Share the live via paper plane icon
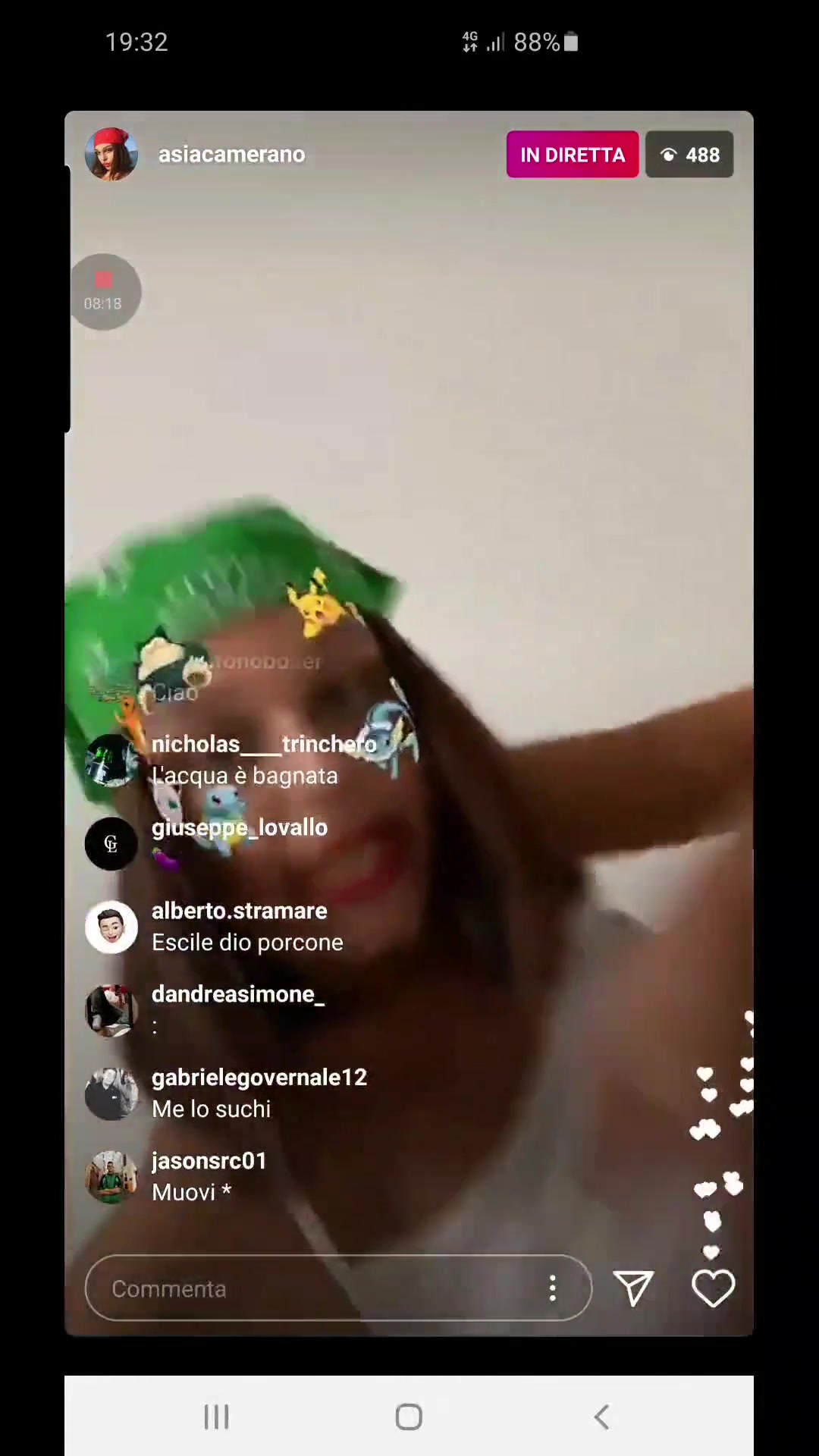 [633, 1288]
